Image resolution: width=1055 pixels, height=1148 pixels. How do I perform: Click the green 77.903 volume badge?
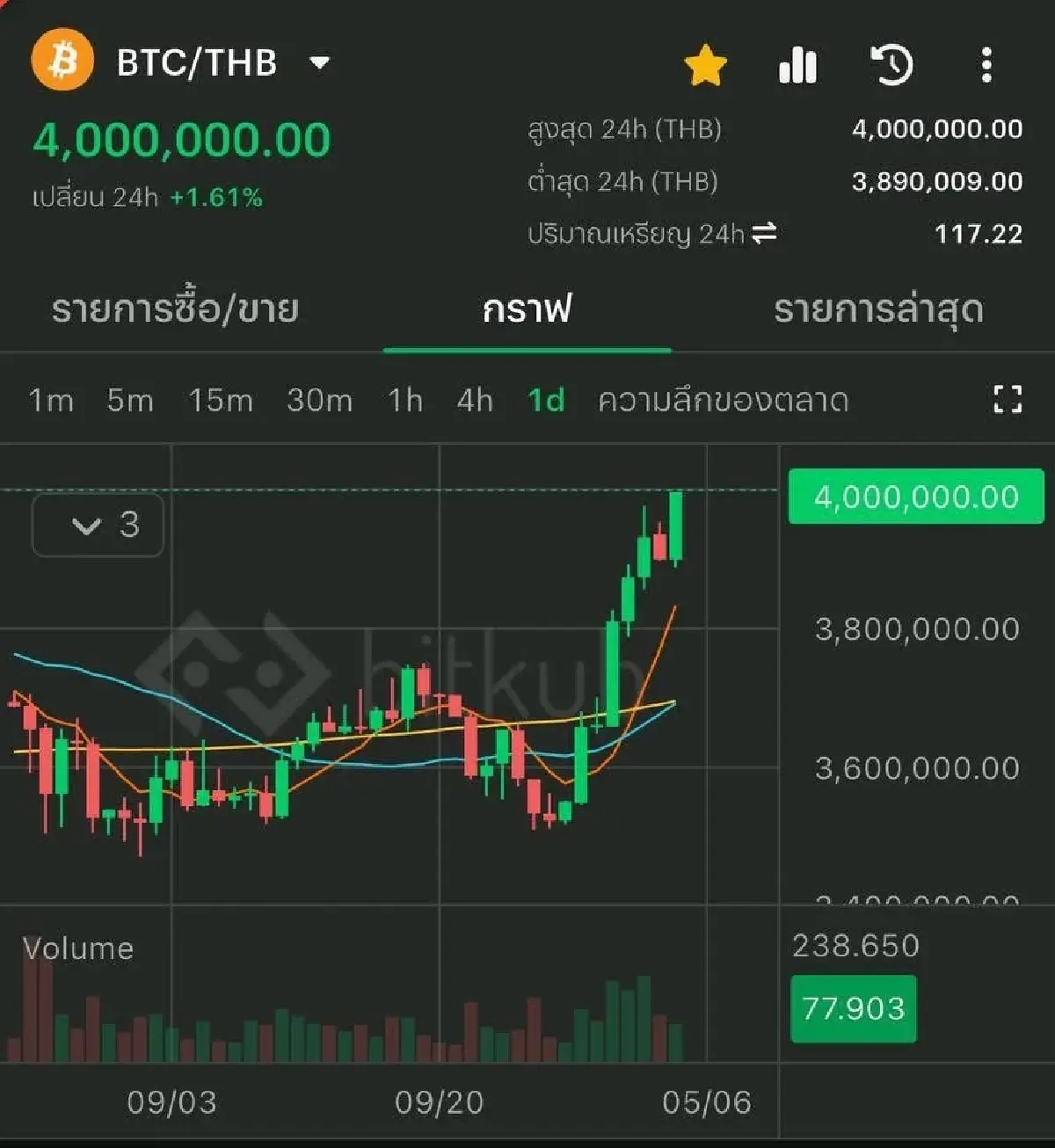click(x=852, y=1008)
